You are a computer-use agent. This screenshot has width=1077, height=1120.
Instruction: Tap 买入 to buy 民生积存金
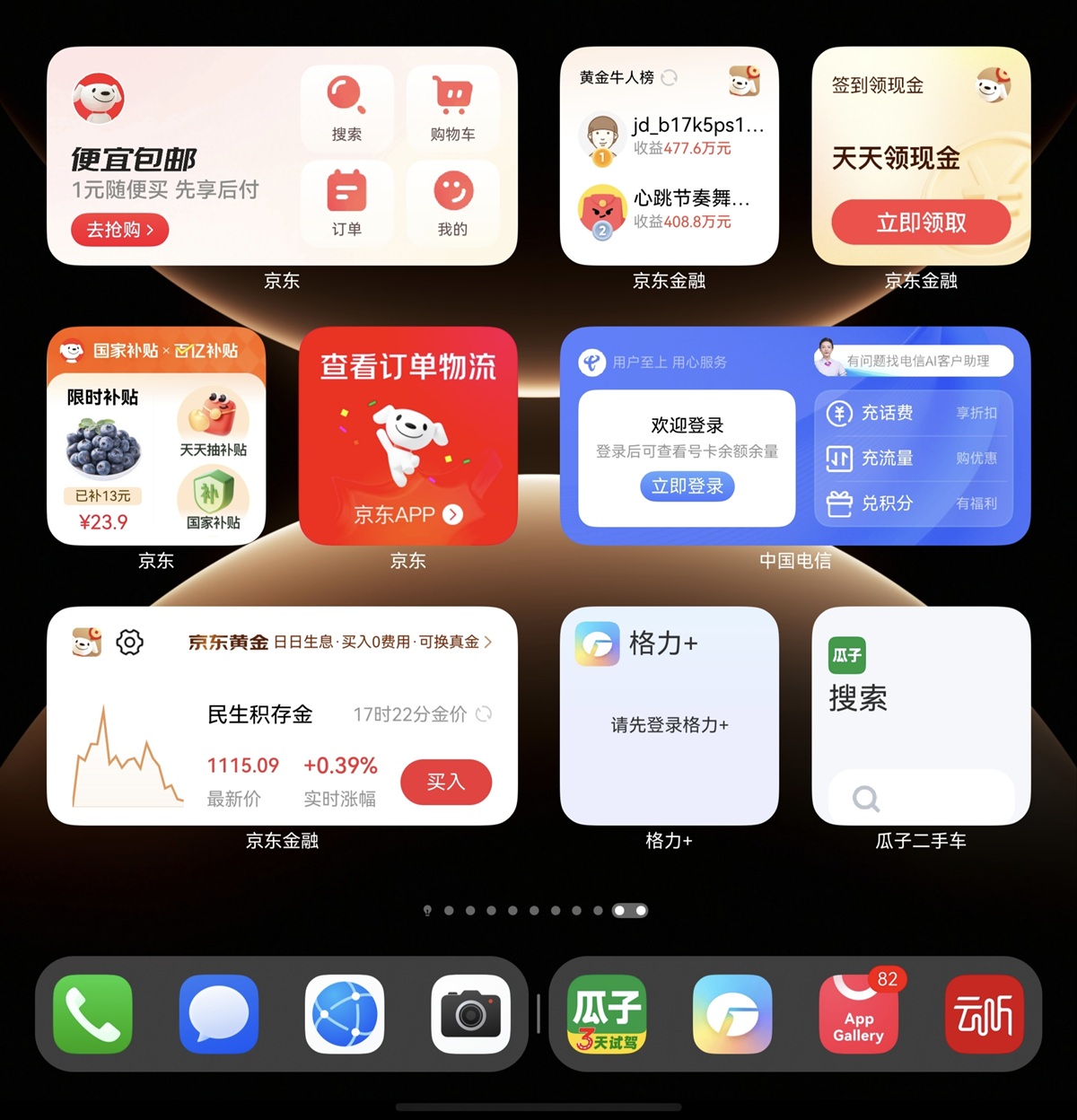(x=446, y=782)
